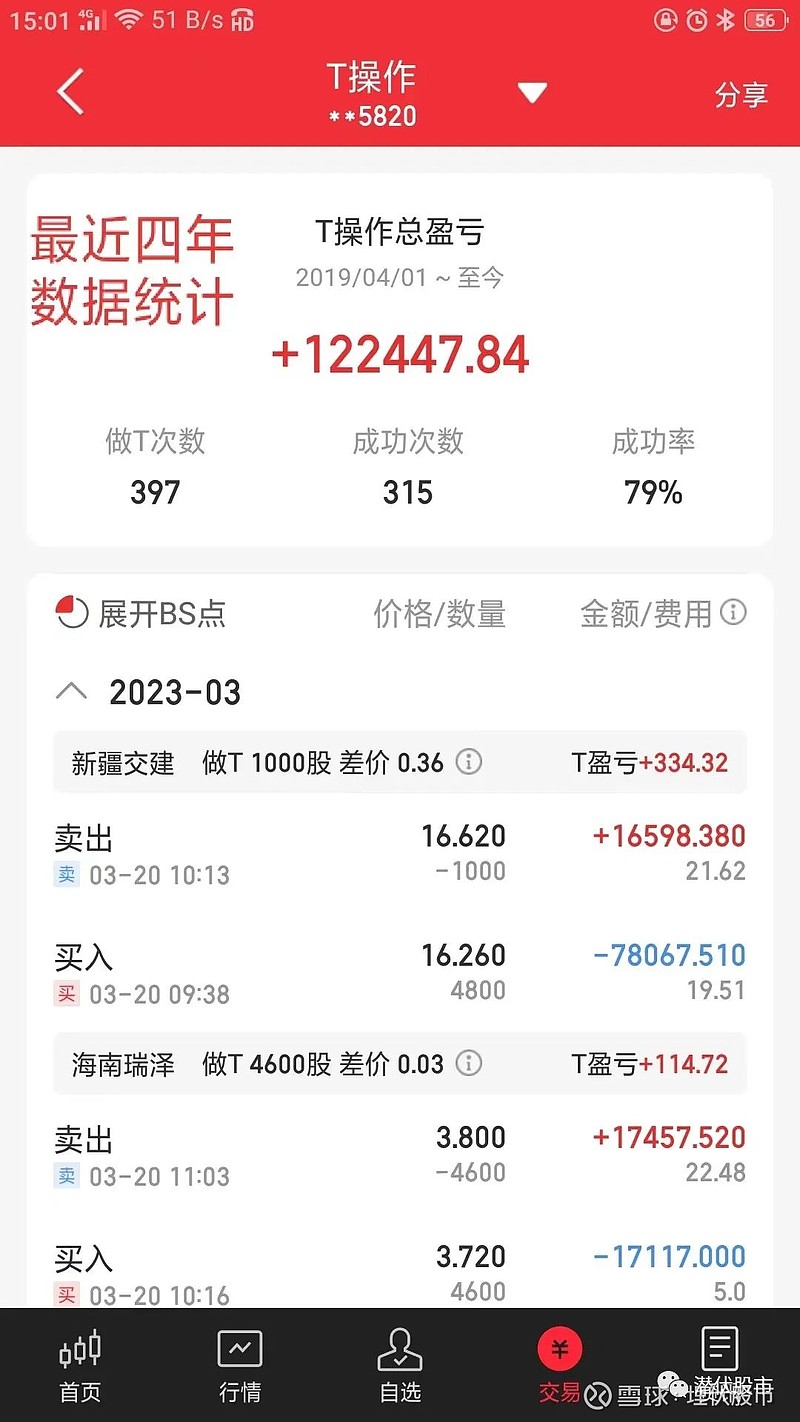Go back using the top-left arrow
Screen dimensions: 800x1422
click(70, 93)
